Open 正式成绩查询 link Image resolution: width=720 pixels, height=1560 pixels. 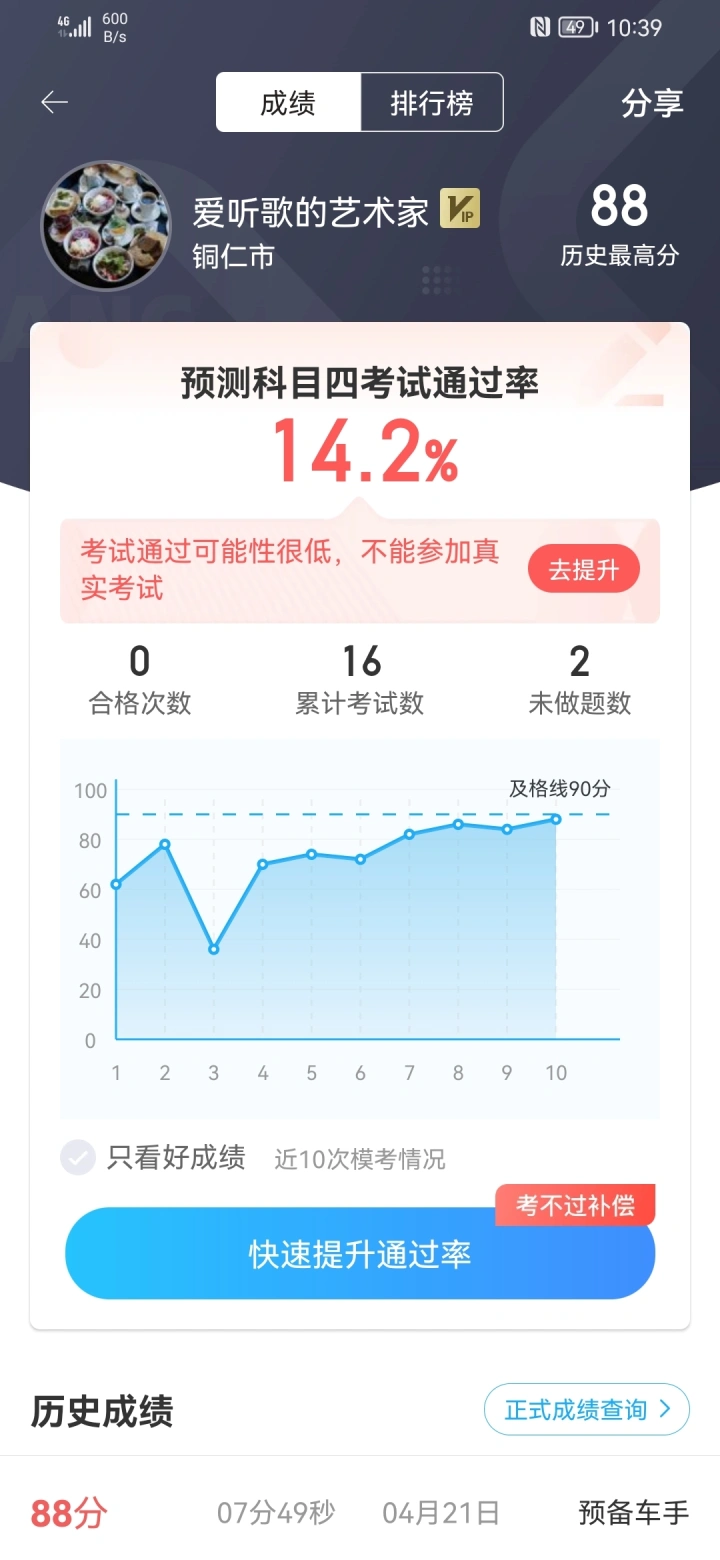tap(586, 1409)
